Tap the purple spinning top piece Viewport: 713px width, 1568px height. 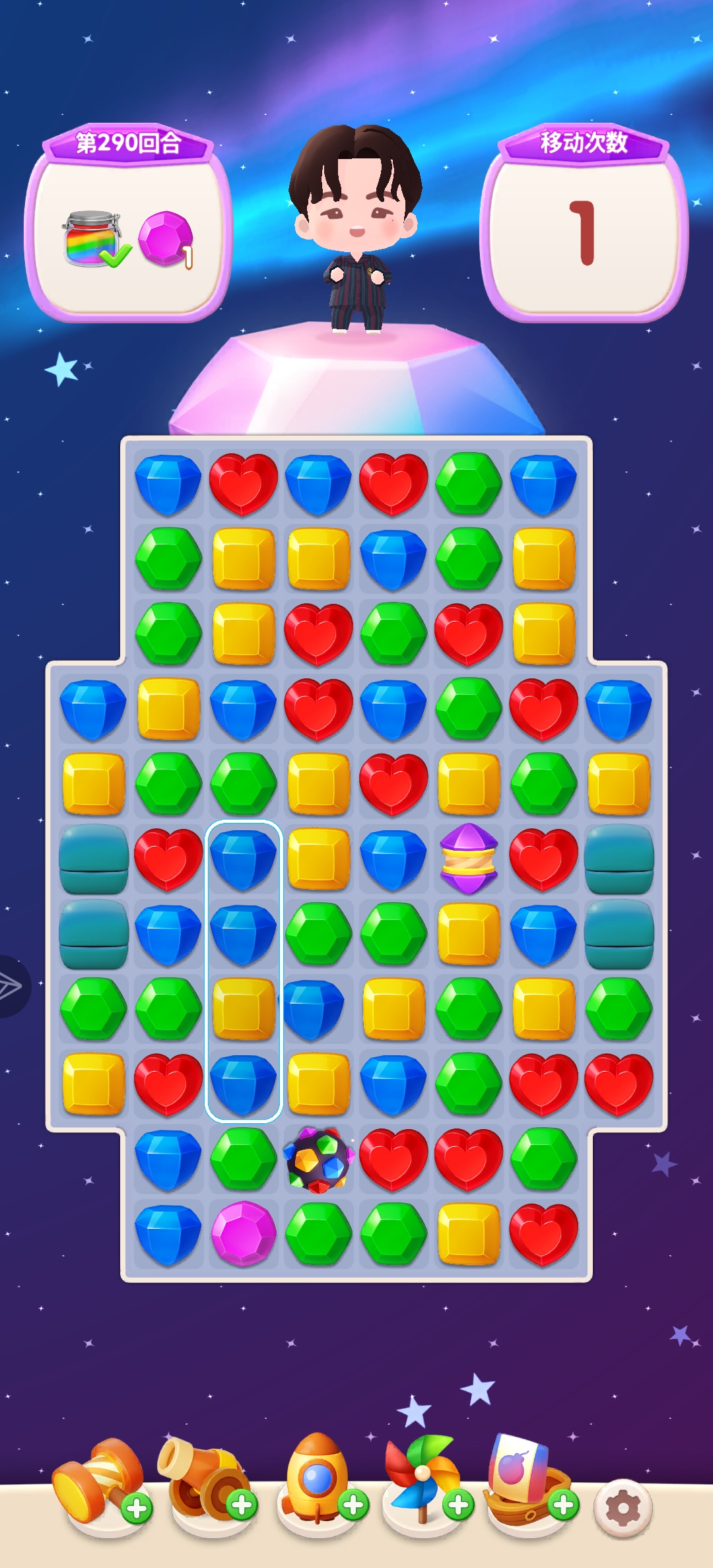click(469, 858)
